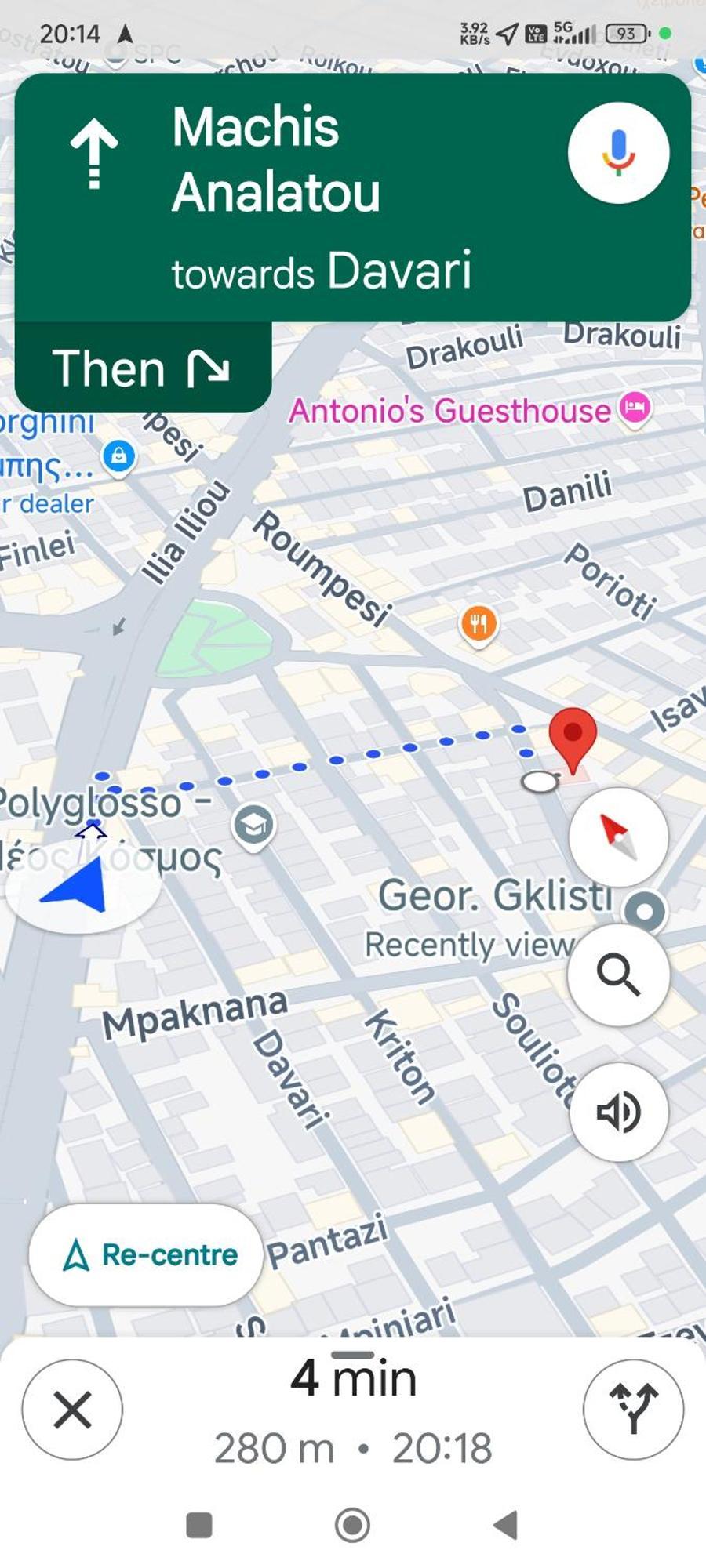Image resolution: width=706 pixels, height=1568 pixels.
Task: Open the Machis Analatou direction banner
Action: click(314, 196)
